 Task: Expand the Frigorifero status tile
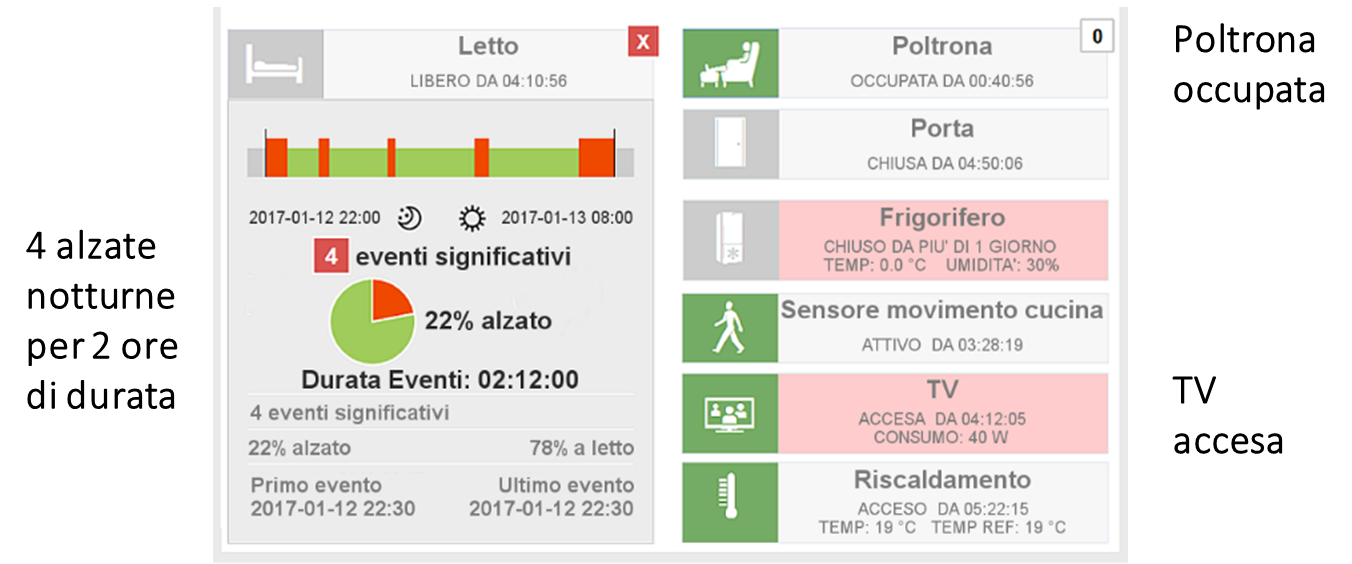941,240
